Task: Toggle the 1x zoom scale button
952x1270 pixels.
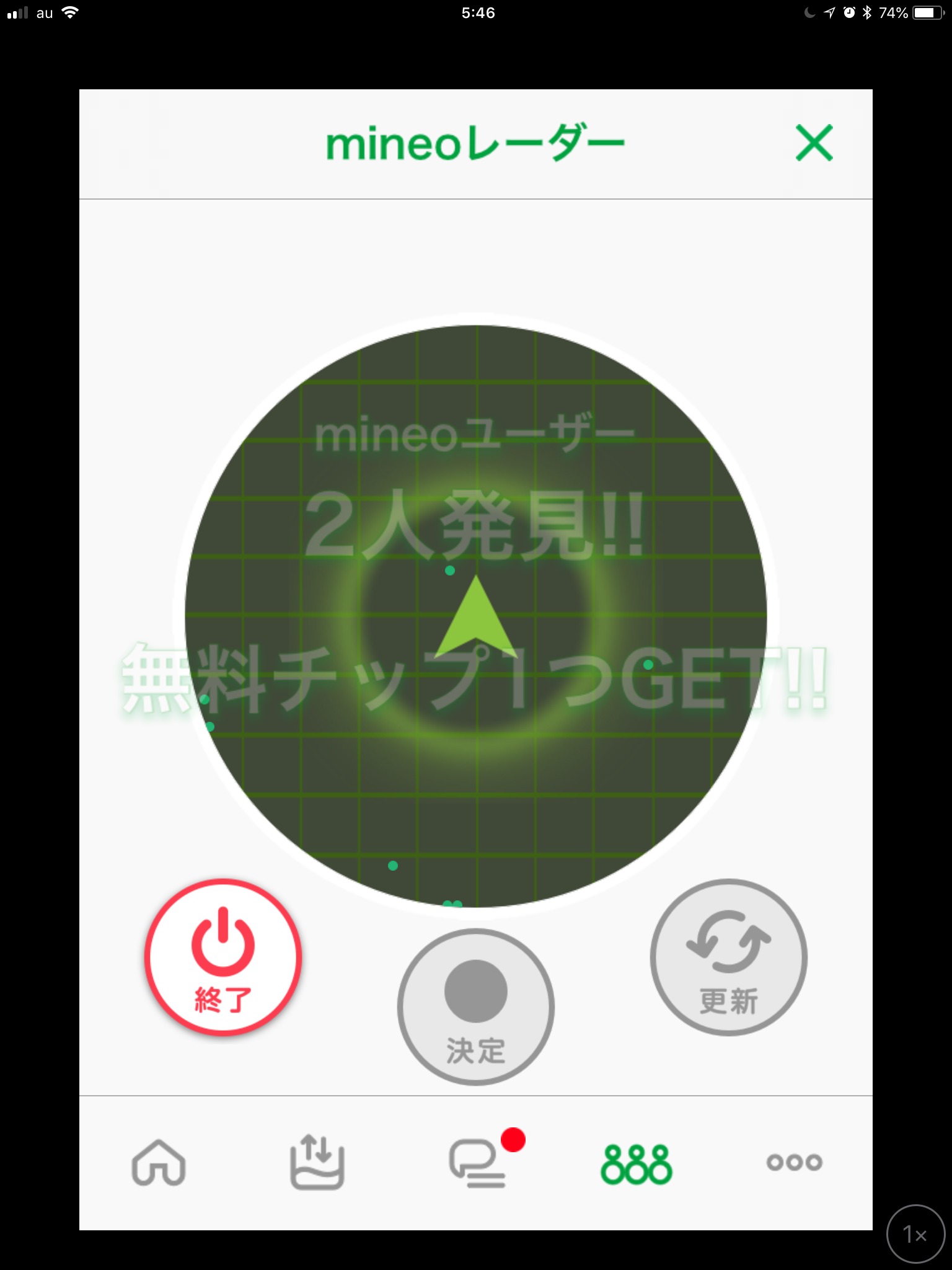Action: coord(915,1234)
